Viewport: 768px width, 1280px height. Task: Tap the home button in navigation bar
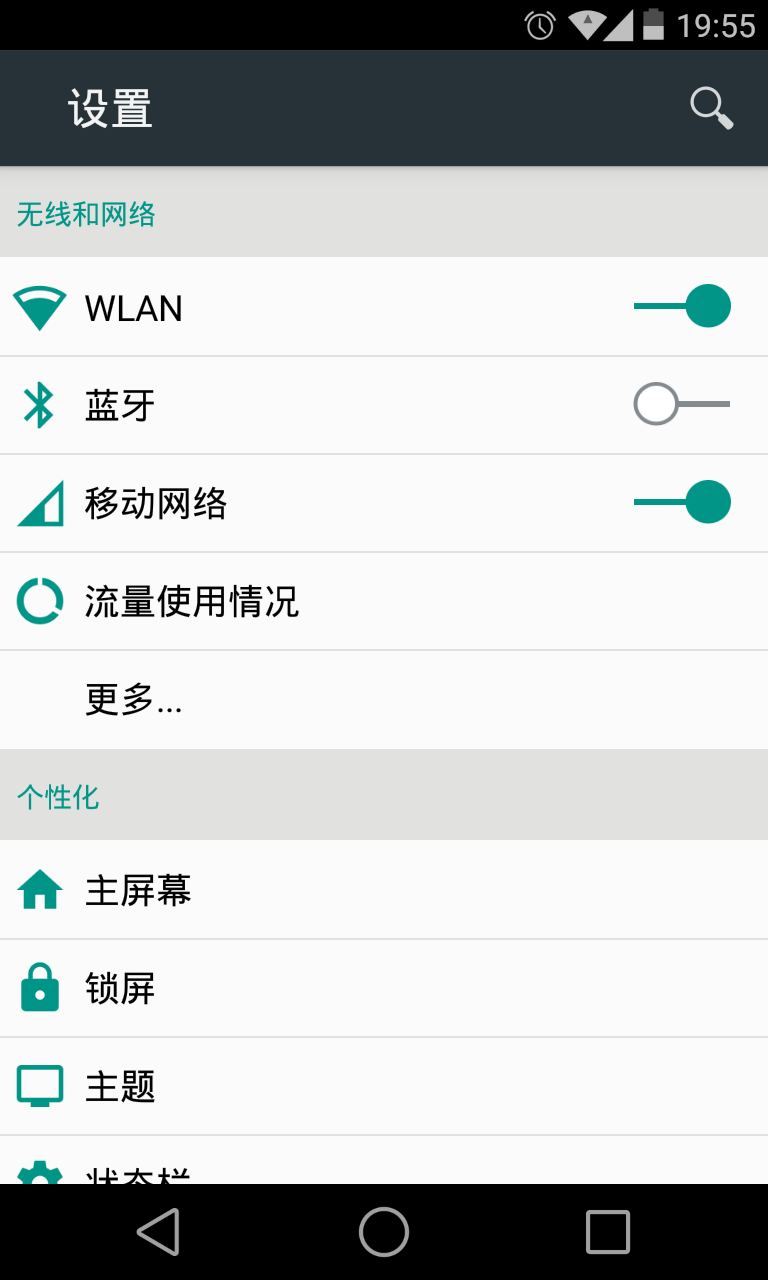384,1231
